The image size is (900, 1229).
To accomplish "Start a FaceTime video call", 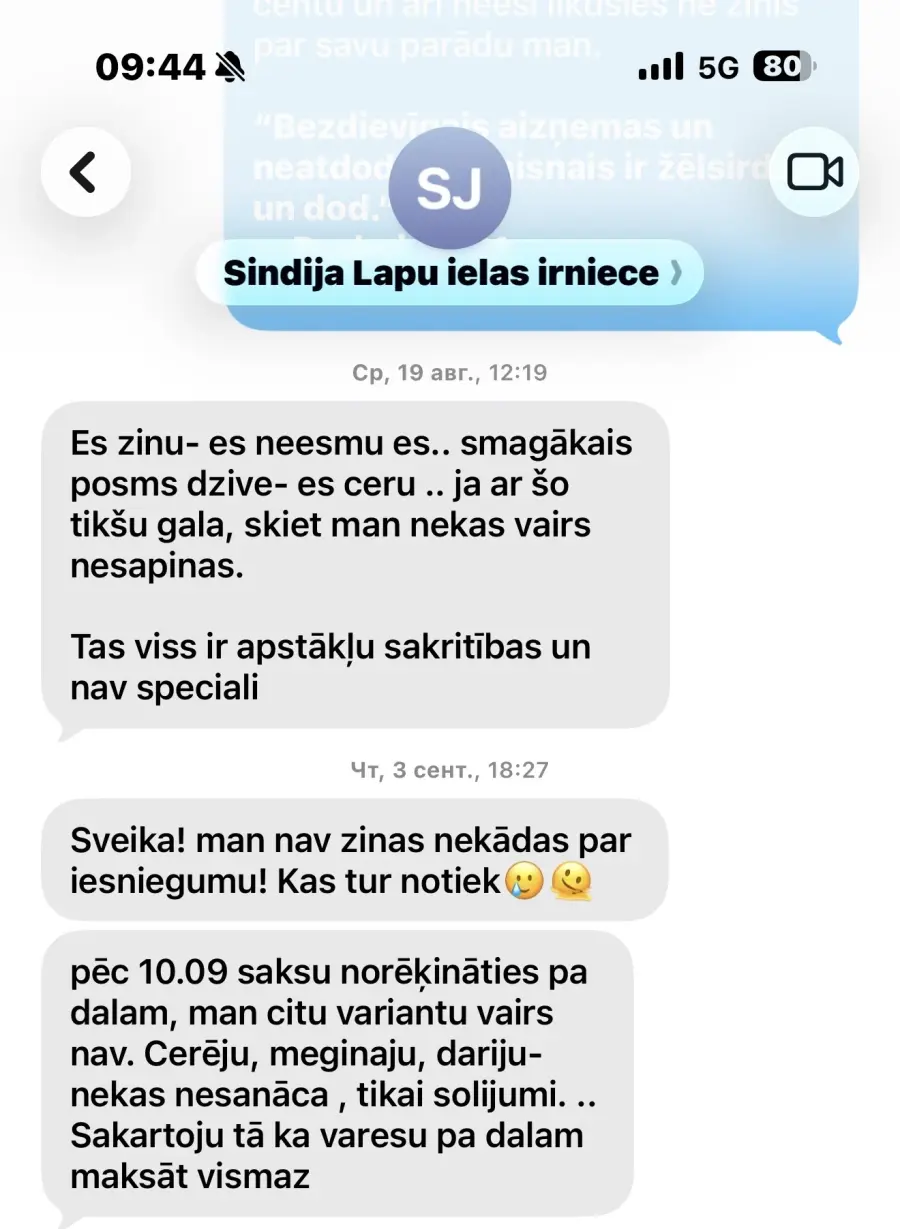I will 815,172.
